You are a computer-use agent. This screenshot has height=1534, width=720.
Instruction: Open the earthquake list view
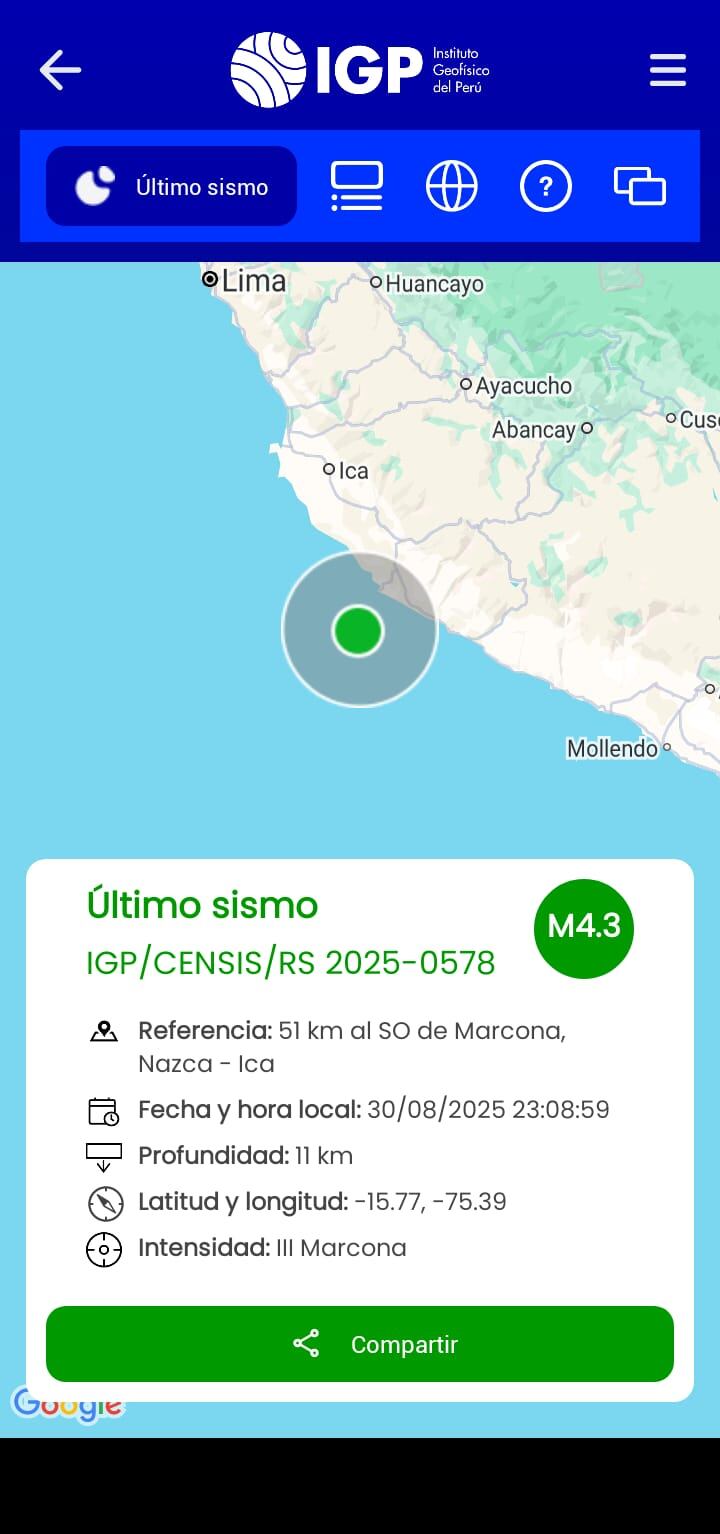357,187
